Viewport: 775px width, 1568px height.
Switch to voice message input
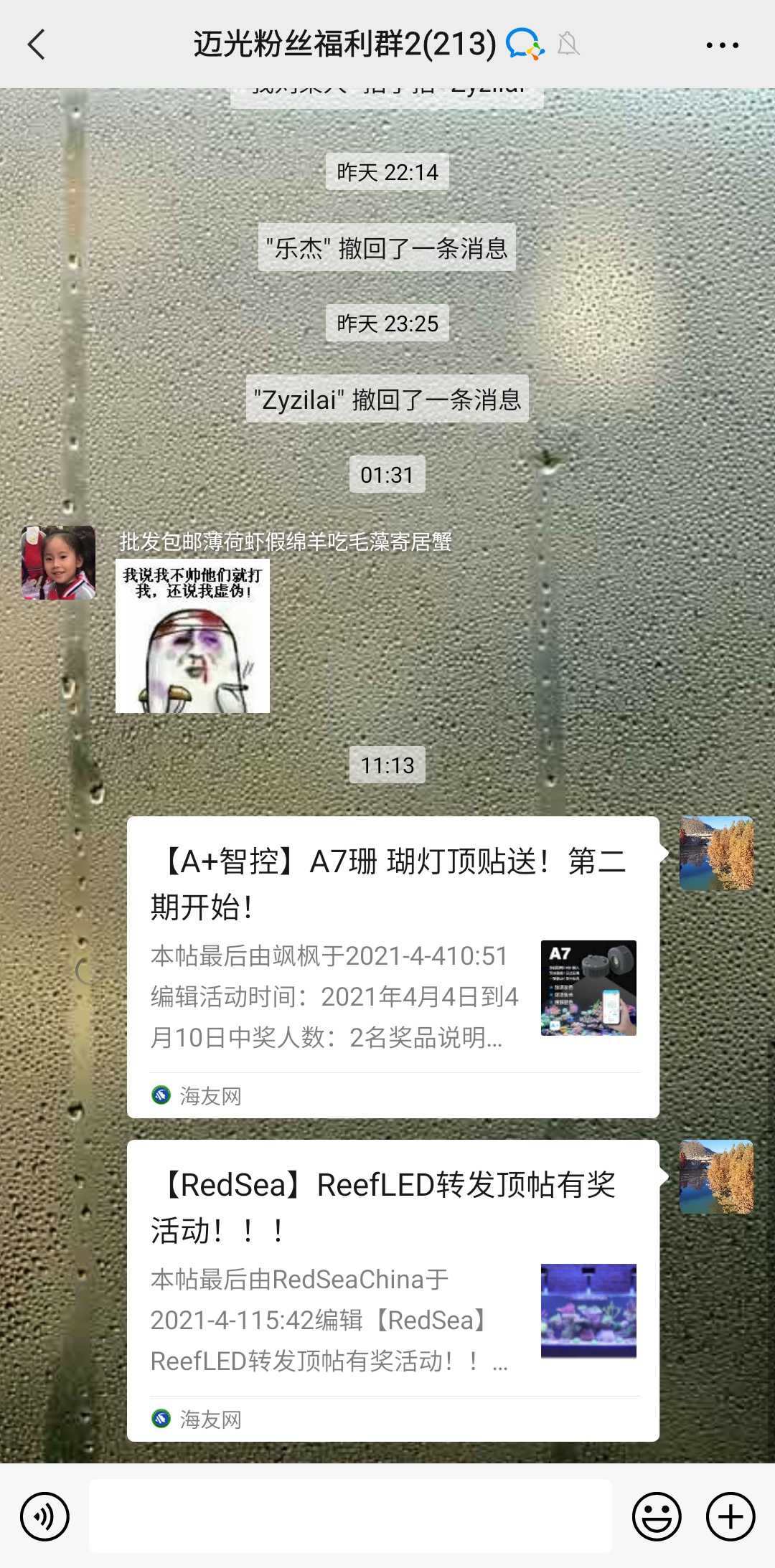44,1516
